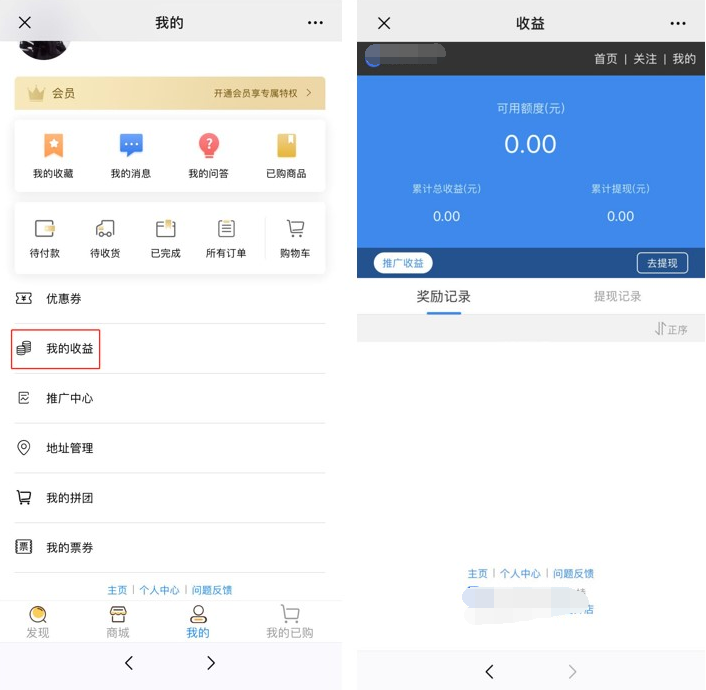
Task: Open 我的收益 row
Action: pyautogui.click(x=68, y=349)
